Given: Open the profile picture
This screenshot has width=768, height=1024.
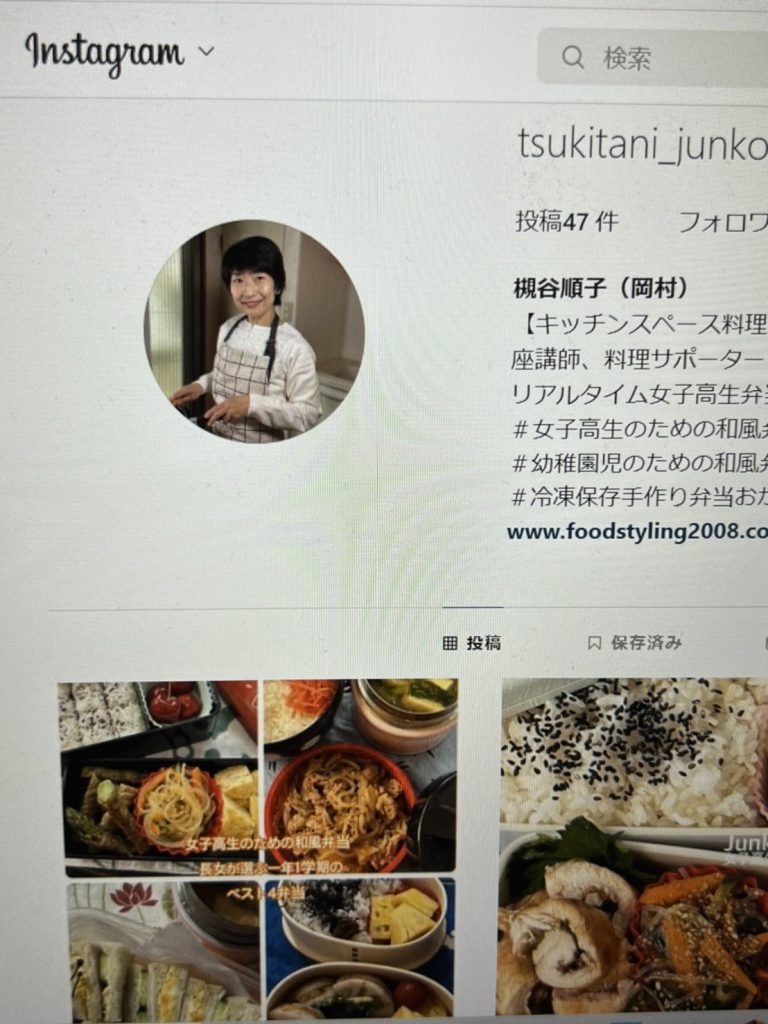Looking at the screenshot, I should pyautogui.click(x=254, y=331).
